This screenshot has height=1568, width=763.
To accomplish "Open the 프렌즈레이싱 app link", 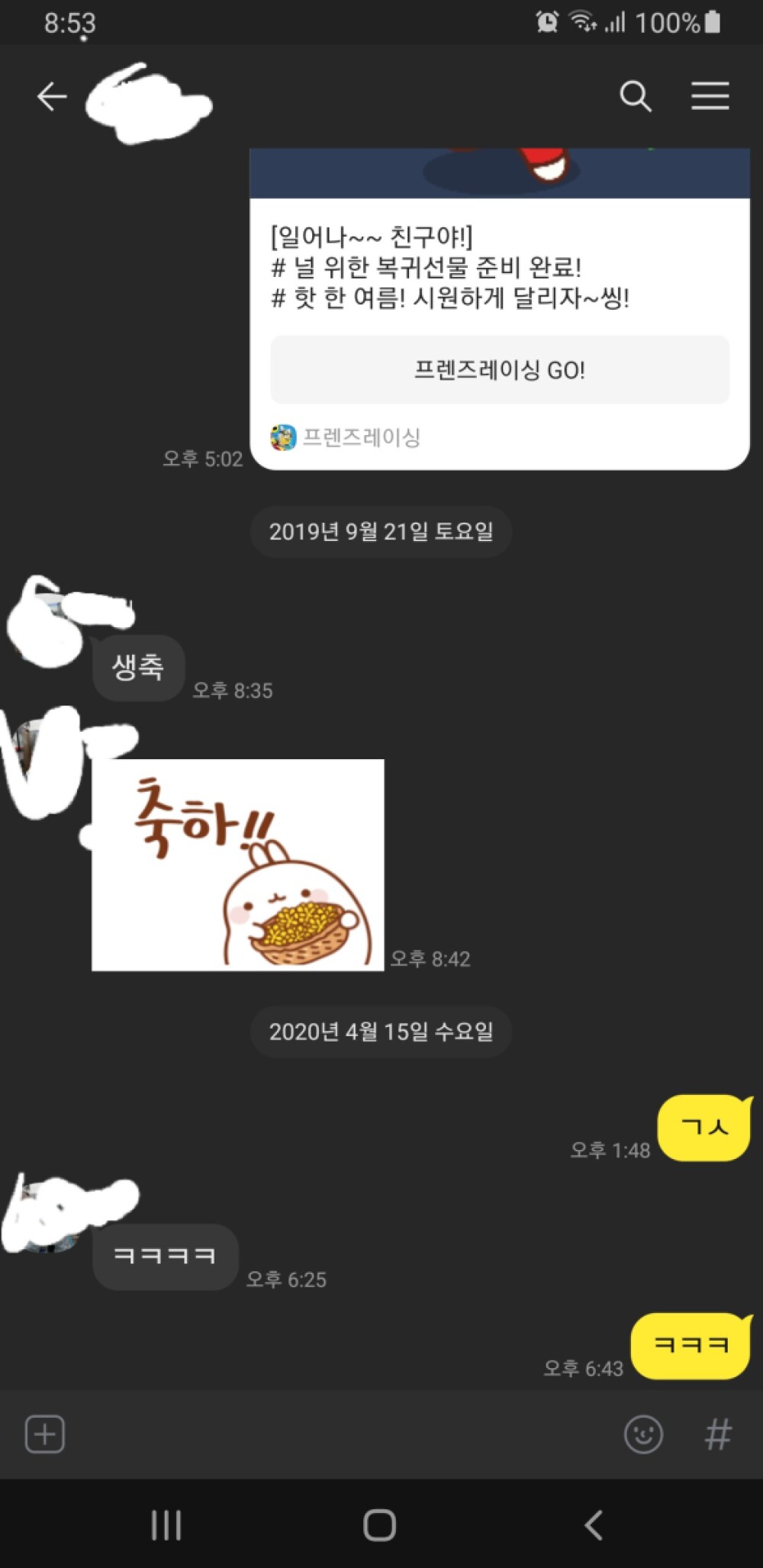I will pos(346,438).
